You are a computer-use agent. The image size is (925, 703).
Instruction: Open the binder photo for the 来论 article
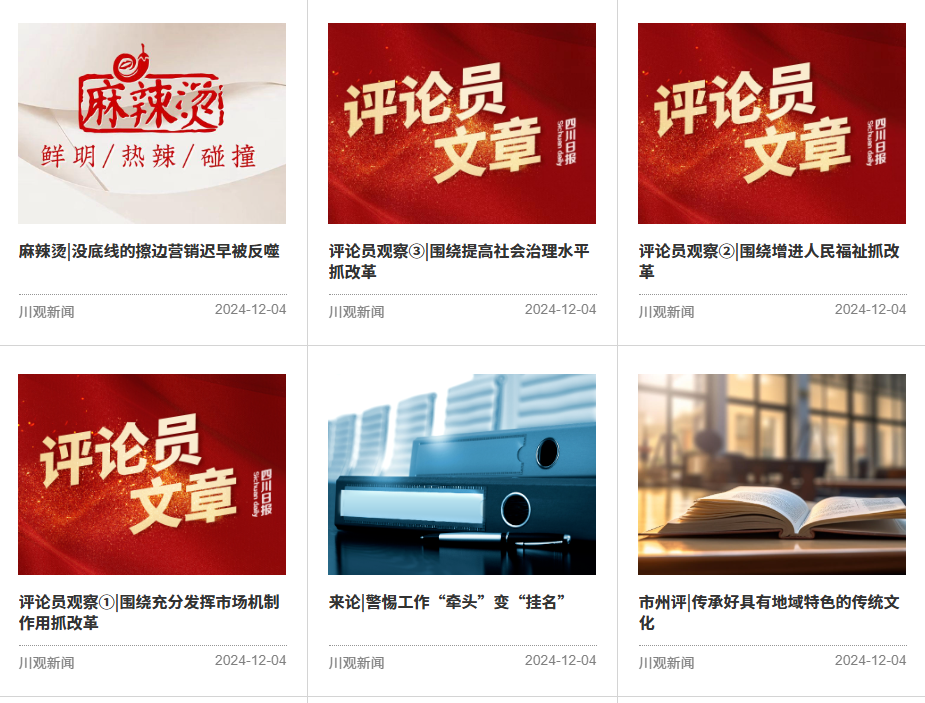pos(462,474)
